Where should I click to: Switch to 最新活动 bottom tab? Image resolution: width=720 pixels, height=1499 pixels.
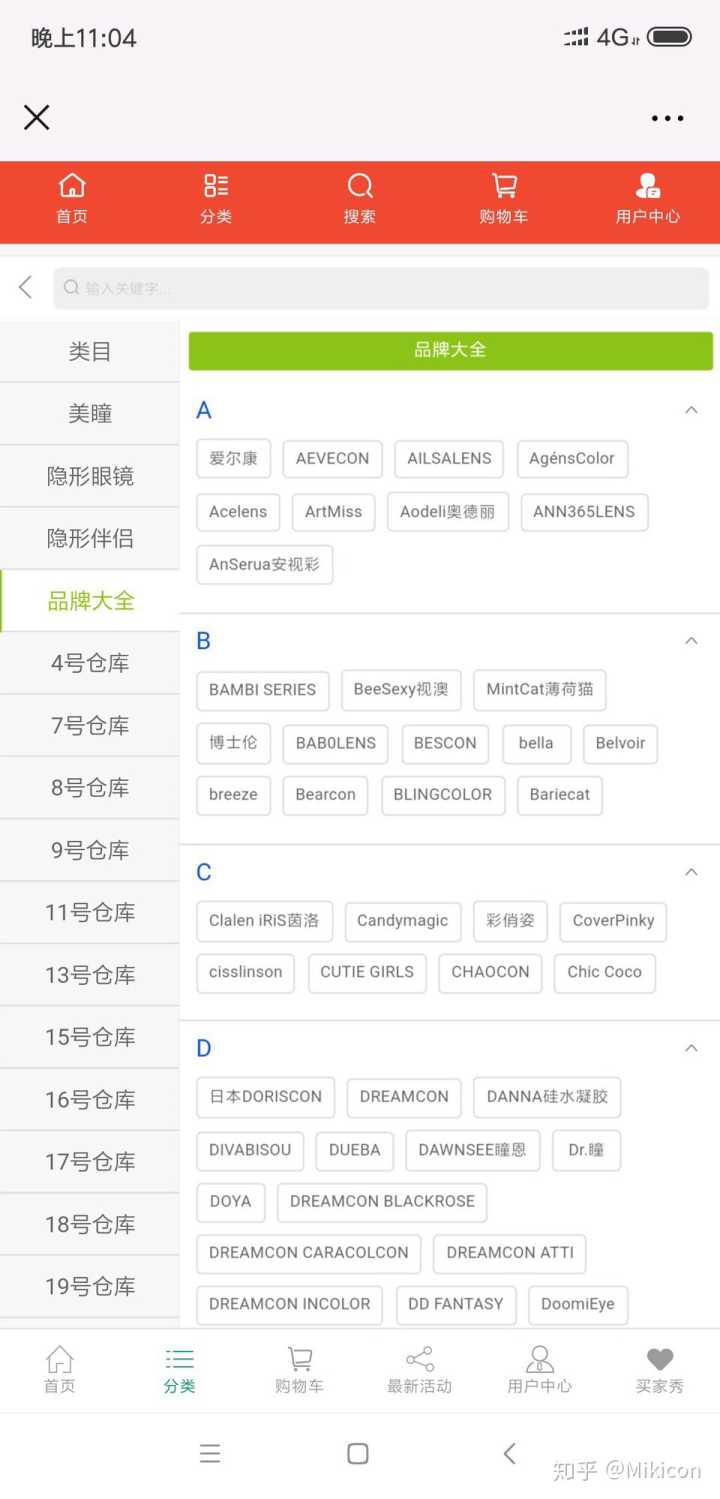tap(420, 1370)
